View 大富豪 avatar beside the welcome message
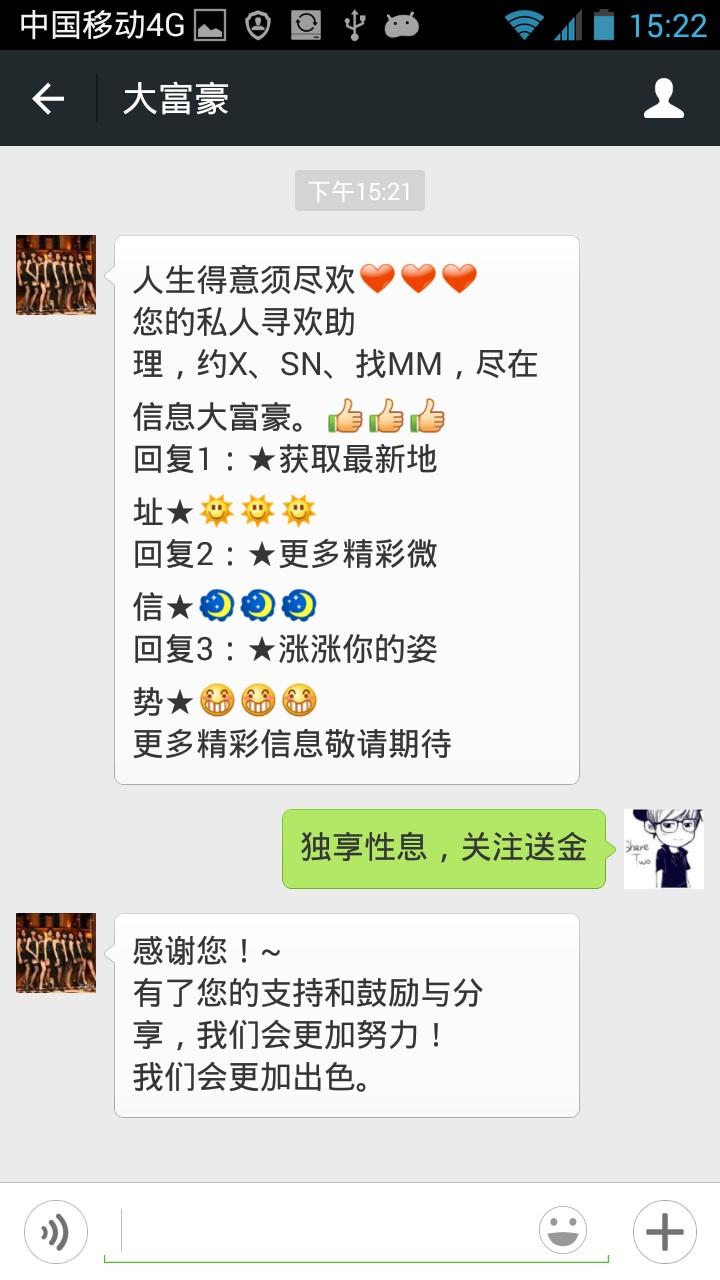The image size is (720, 1280). [x=56, y=275]
